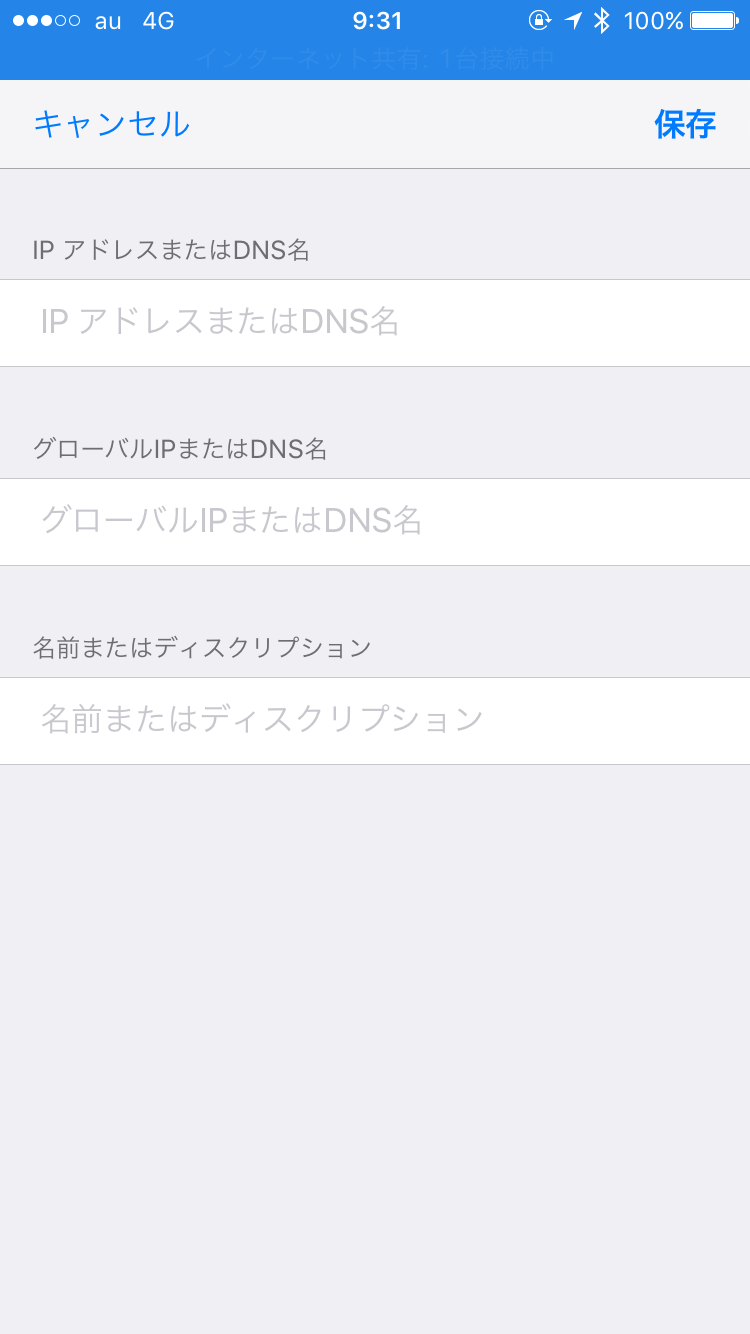The image size is (750, 1334).
Task: Save the entry with 保存
Action: pyautogui.click(x=685, y=125)
